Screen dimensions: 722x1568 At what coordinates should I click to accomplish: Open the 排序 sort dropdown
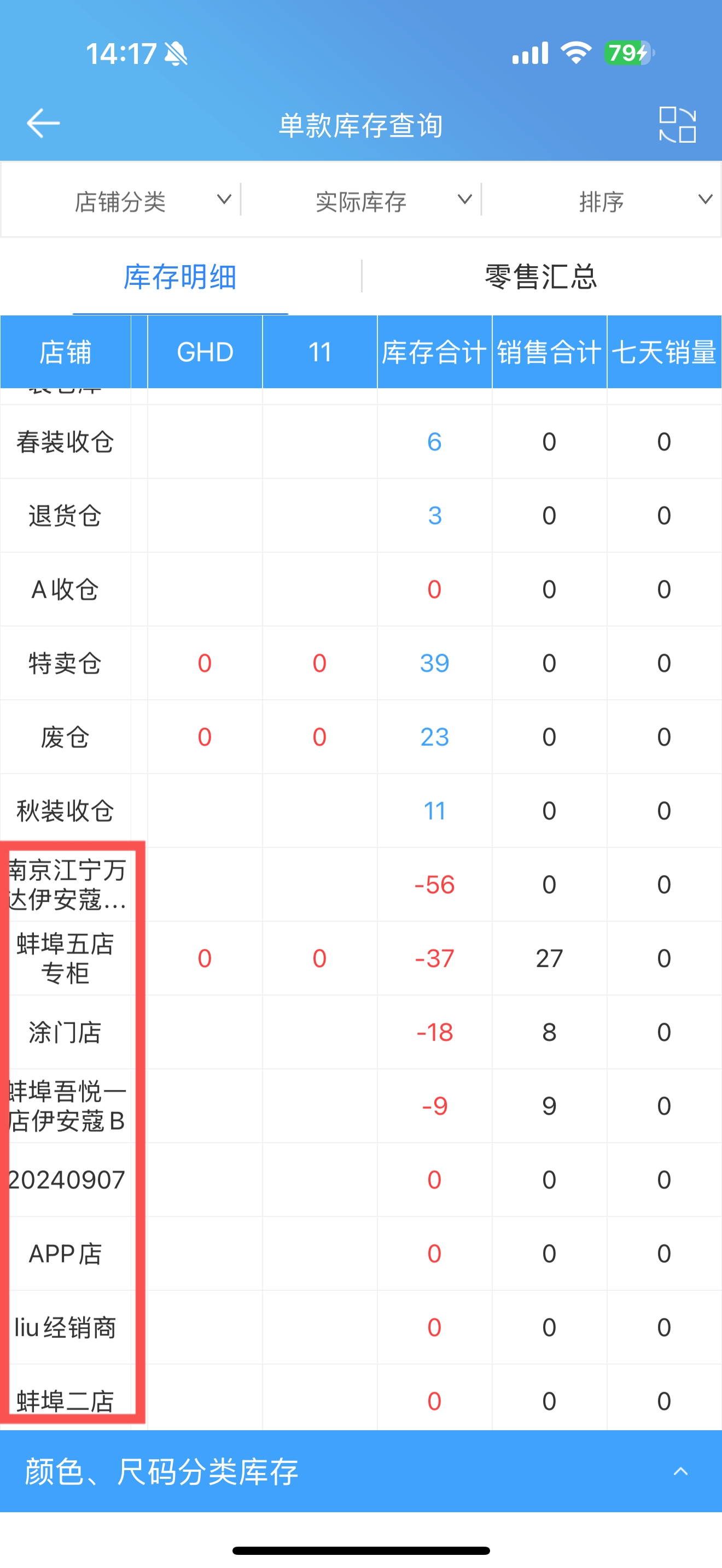point(602,201)
